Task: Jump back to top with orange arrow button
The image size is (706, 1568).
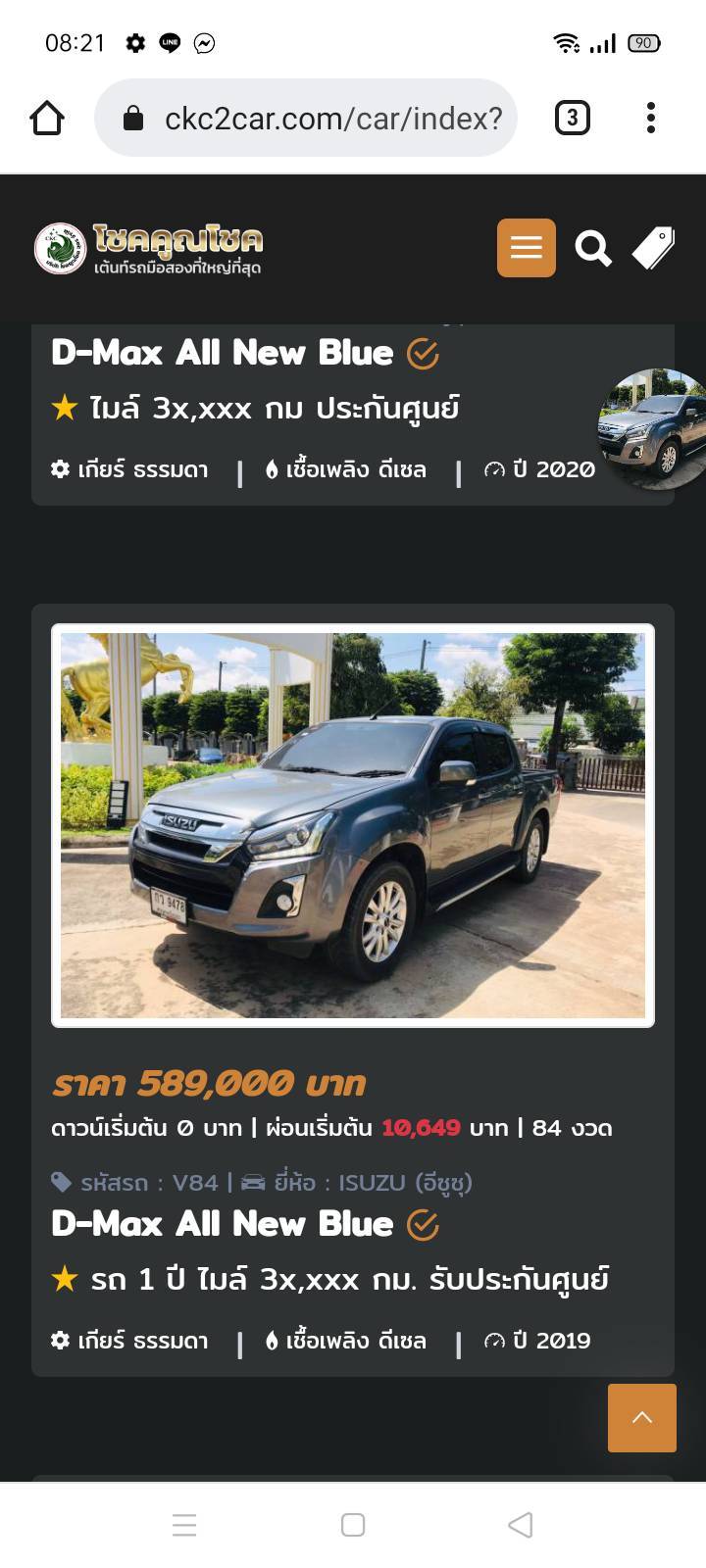Action: [x=642, y=1418]
